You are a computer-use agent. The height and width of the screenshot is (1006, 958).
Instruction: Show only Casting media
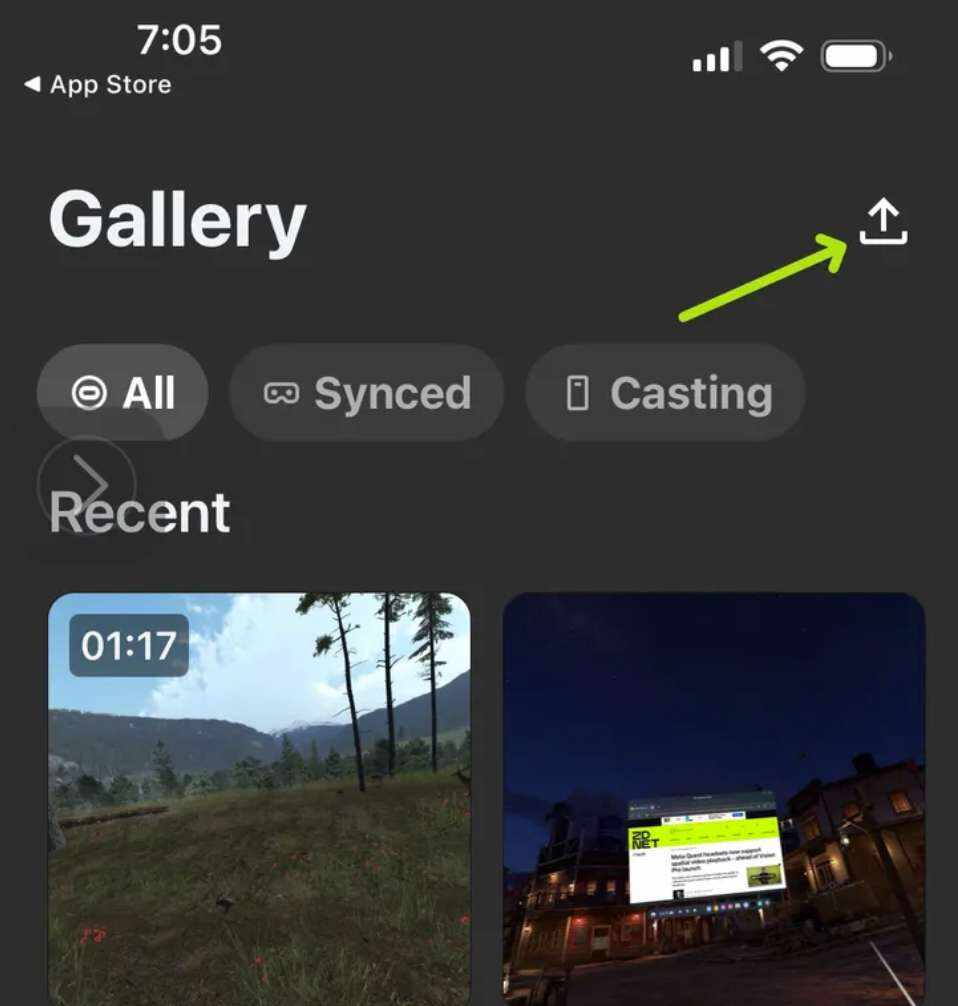click(665, 393)
